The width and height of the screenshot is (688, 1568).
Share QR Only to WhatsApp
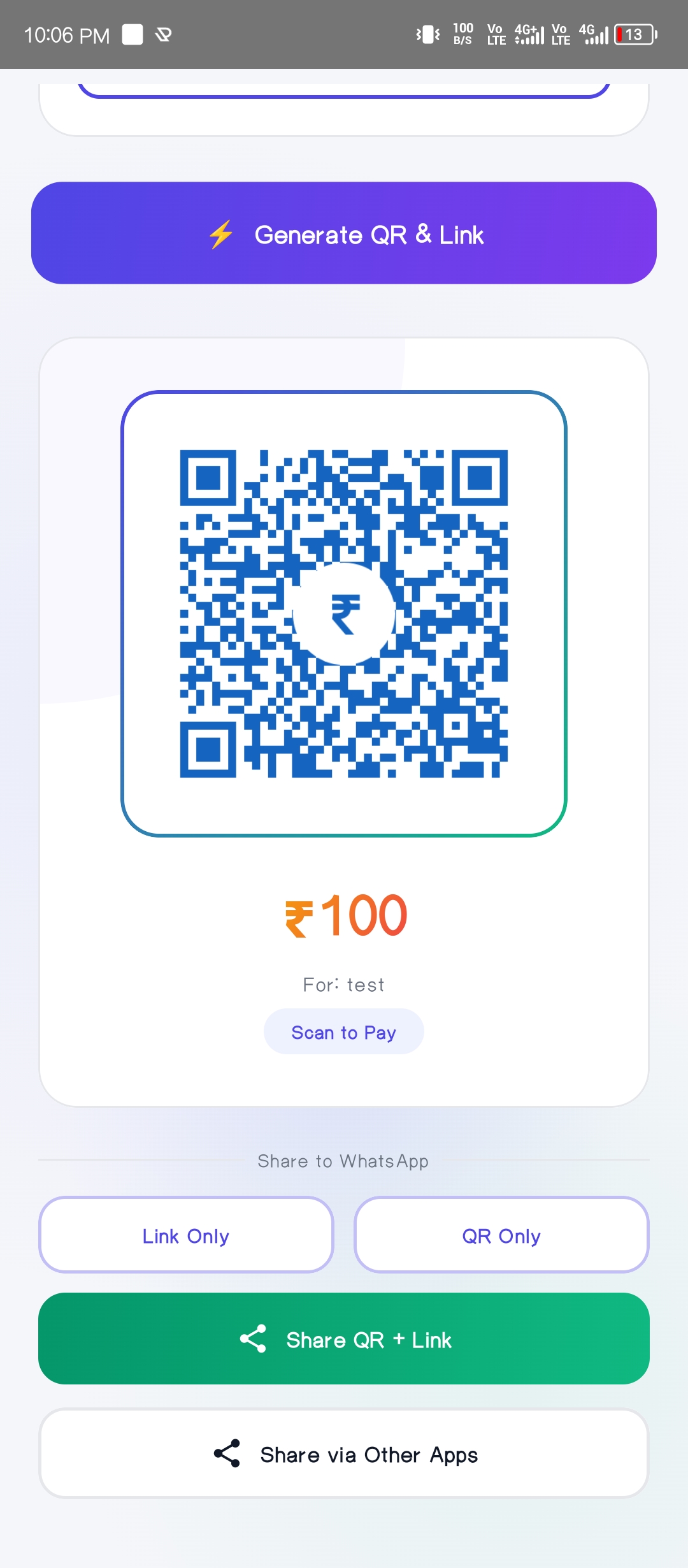pyautogui.click(x=501, y=1235)
